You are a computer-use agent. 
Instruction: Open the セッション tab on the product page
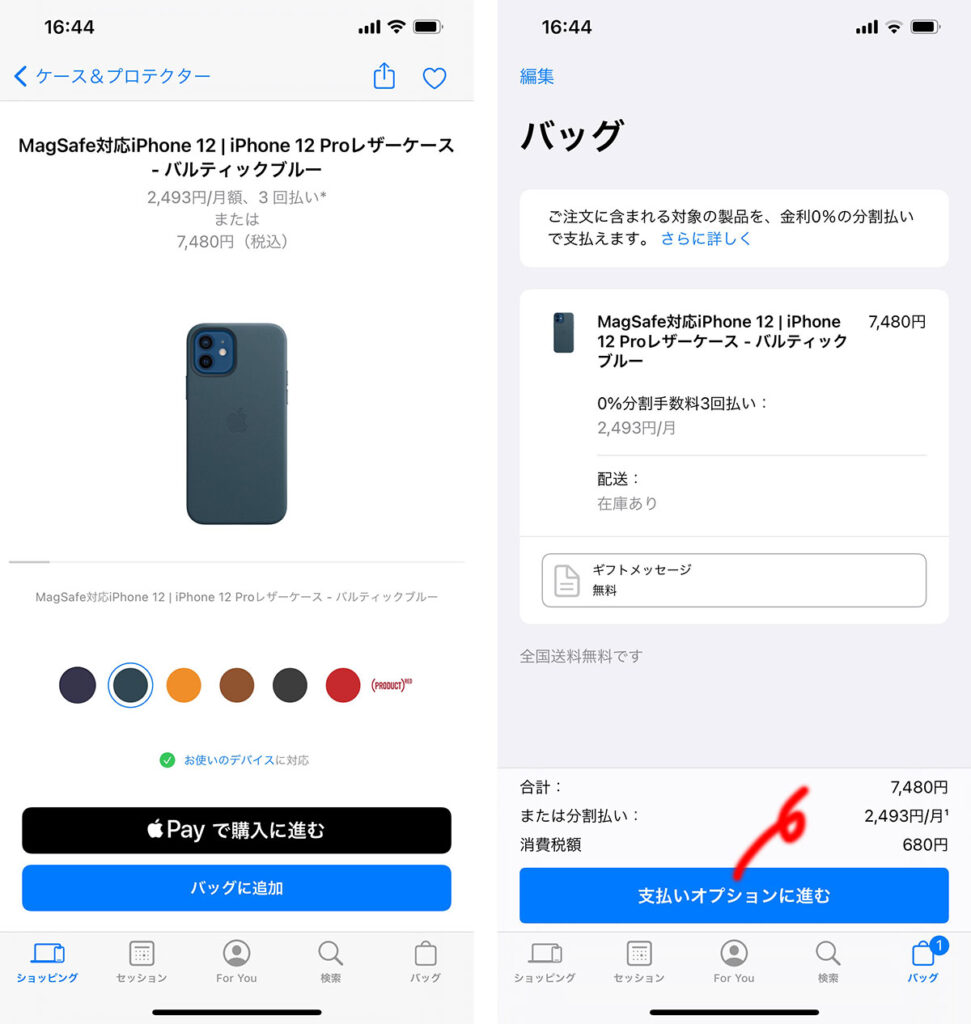click(x=141, y=962)
